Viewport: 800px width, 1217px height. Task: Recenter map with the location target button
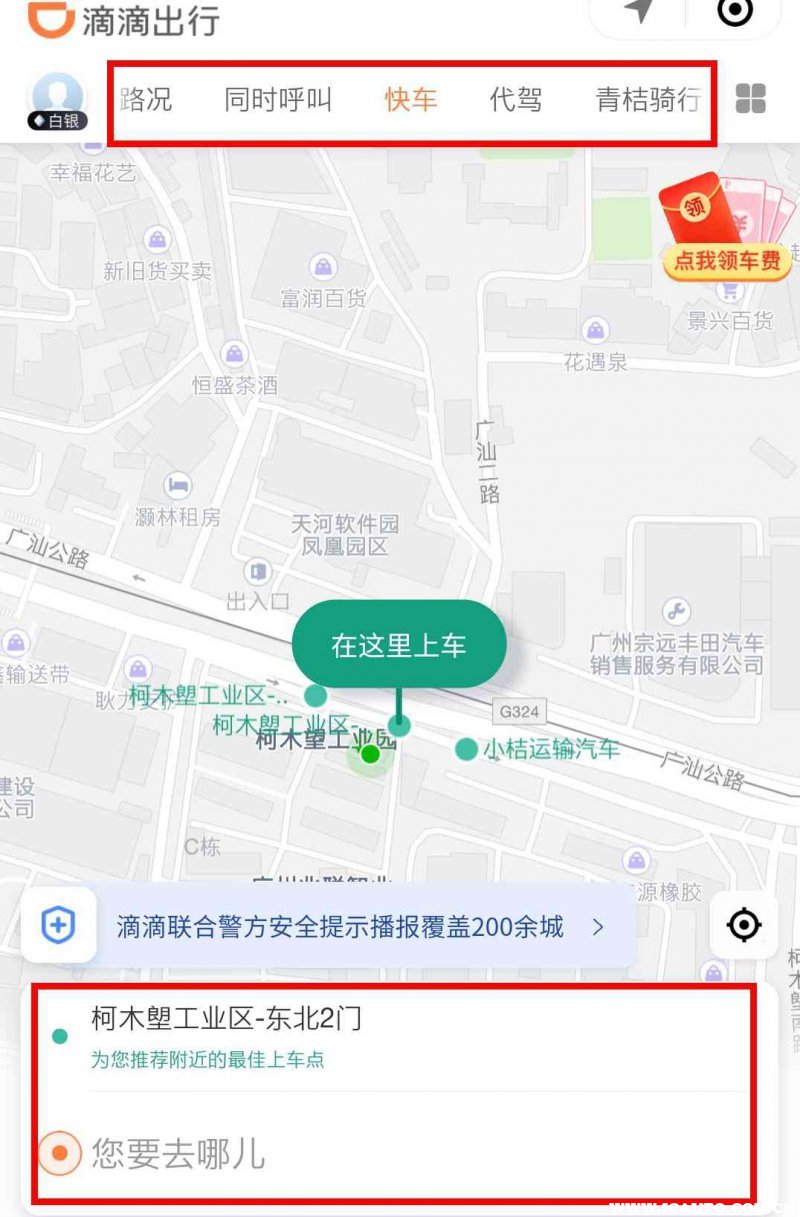(x=744, y=925)
